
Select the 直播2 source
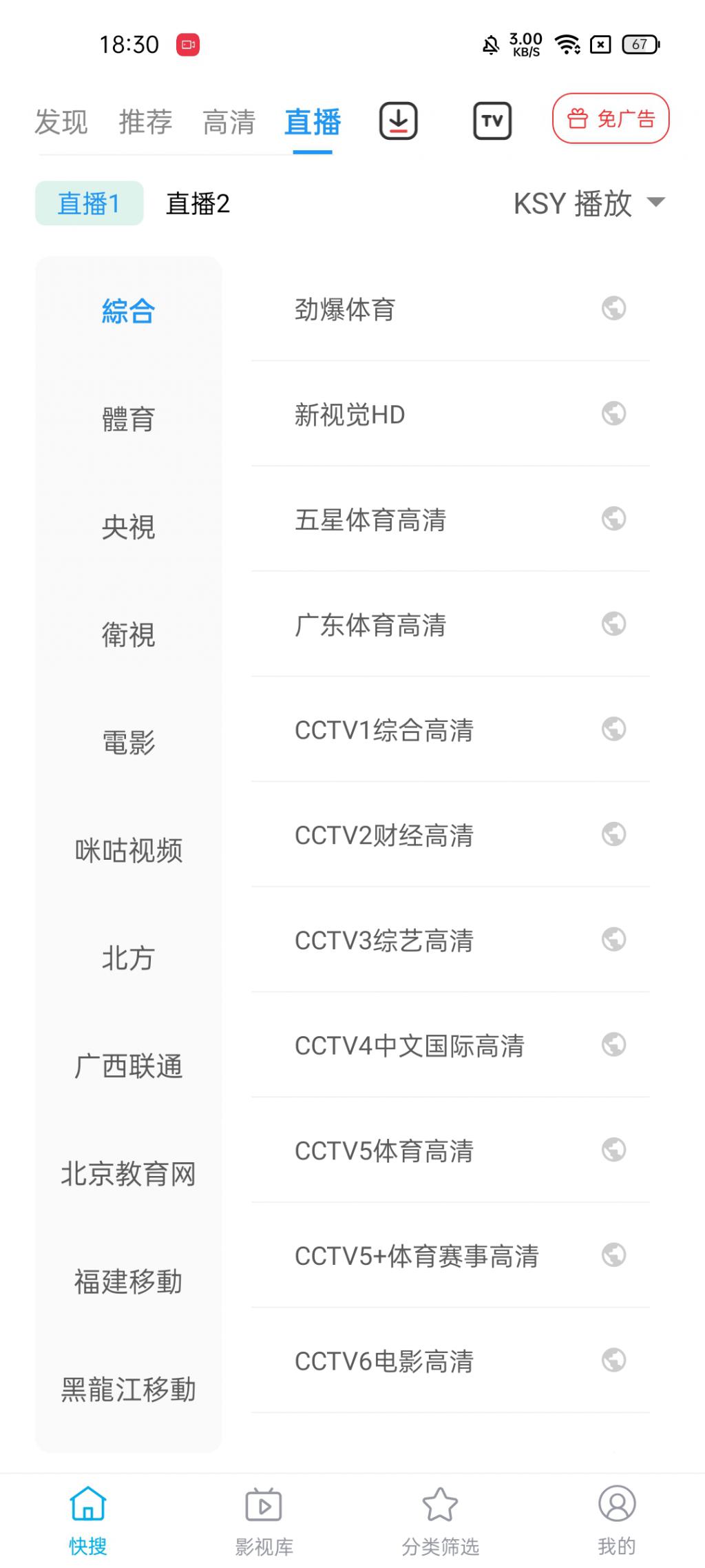tap(198, 203)
